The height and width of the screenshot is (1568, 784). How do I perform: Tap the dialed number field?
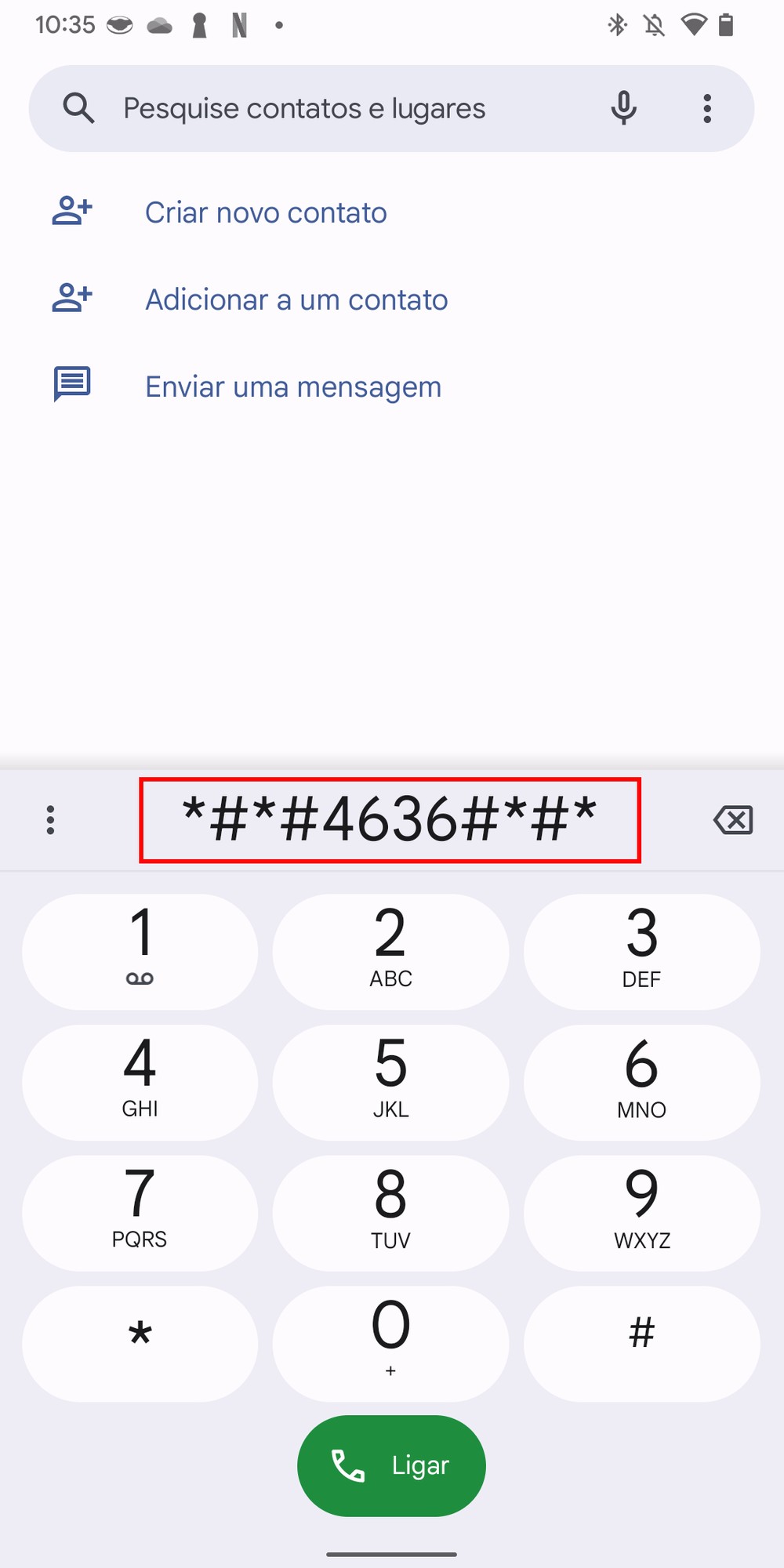[390, 820]
